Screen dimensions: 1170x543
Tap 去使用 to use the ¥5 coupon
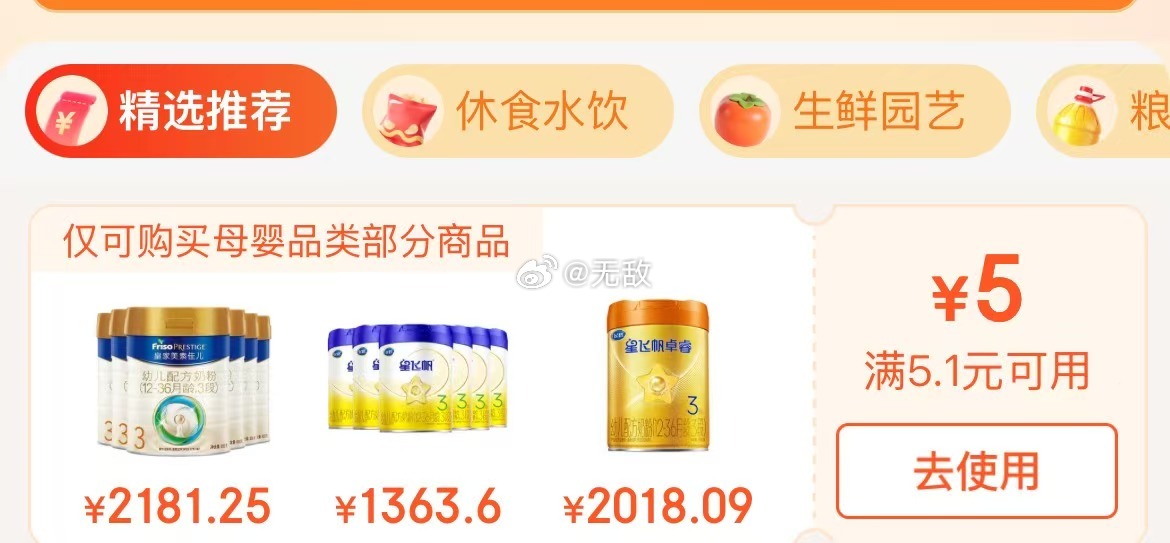tap(976, 471)
